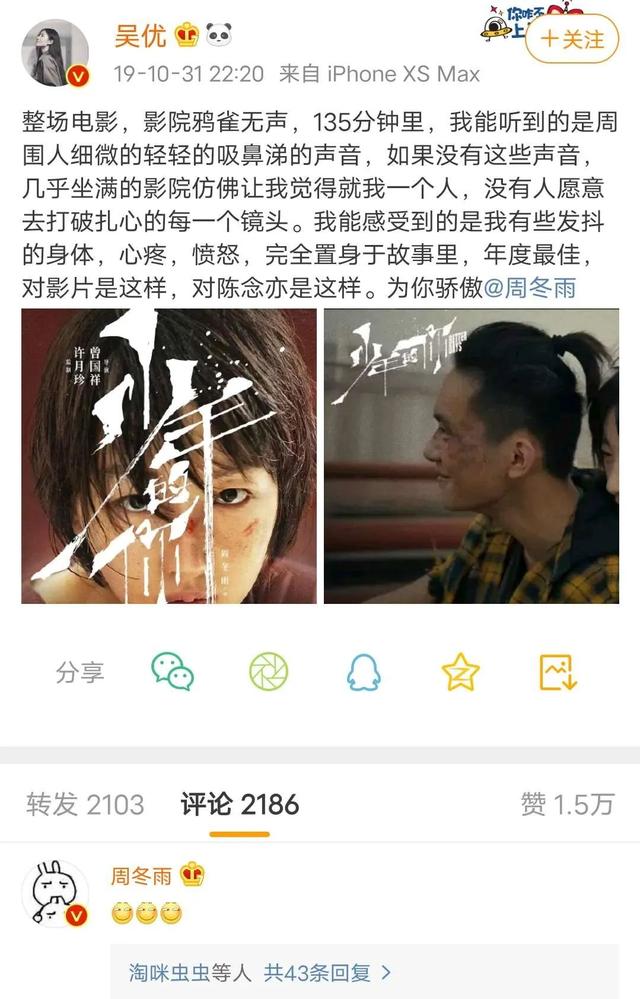This screenshot has height=999, width=640.
Task: Like the post via 赞 1.5万
Action: tap(566, 804)
